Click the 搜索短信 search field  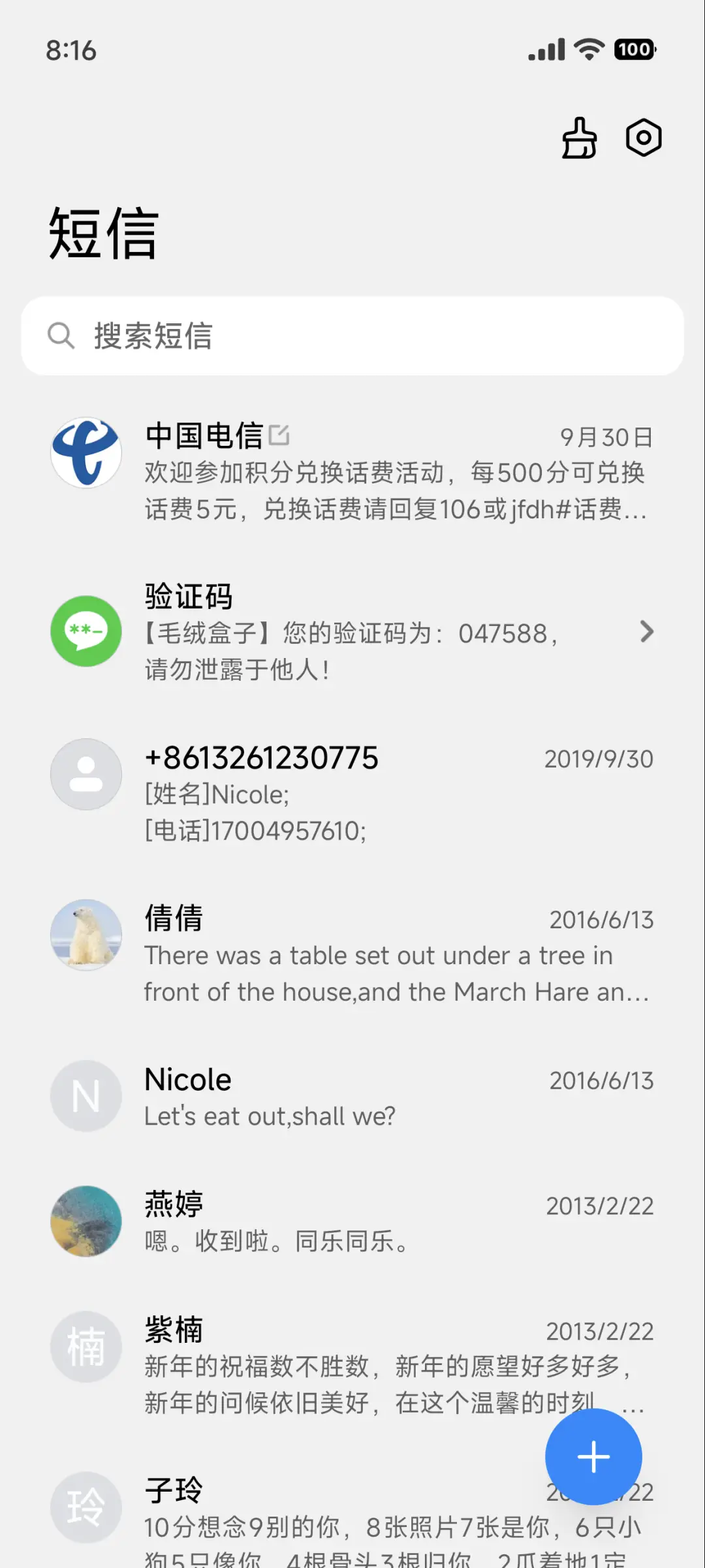click(352, 337)
